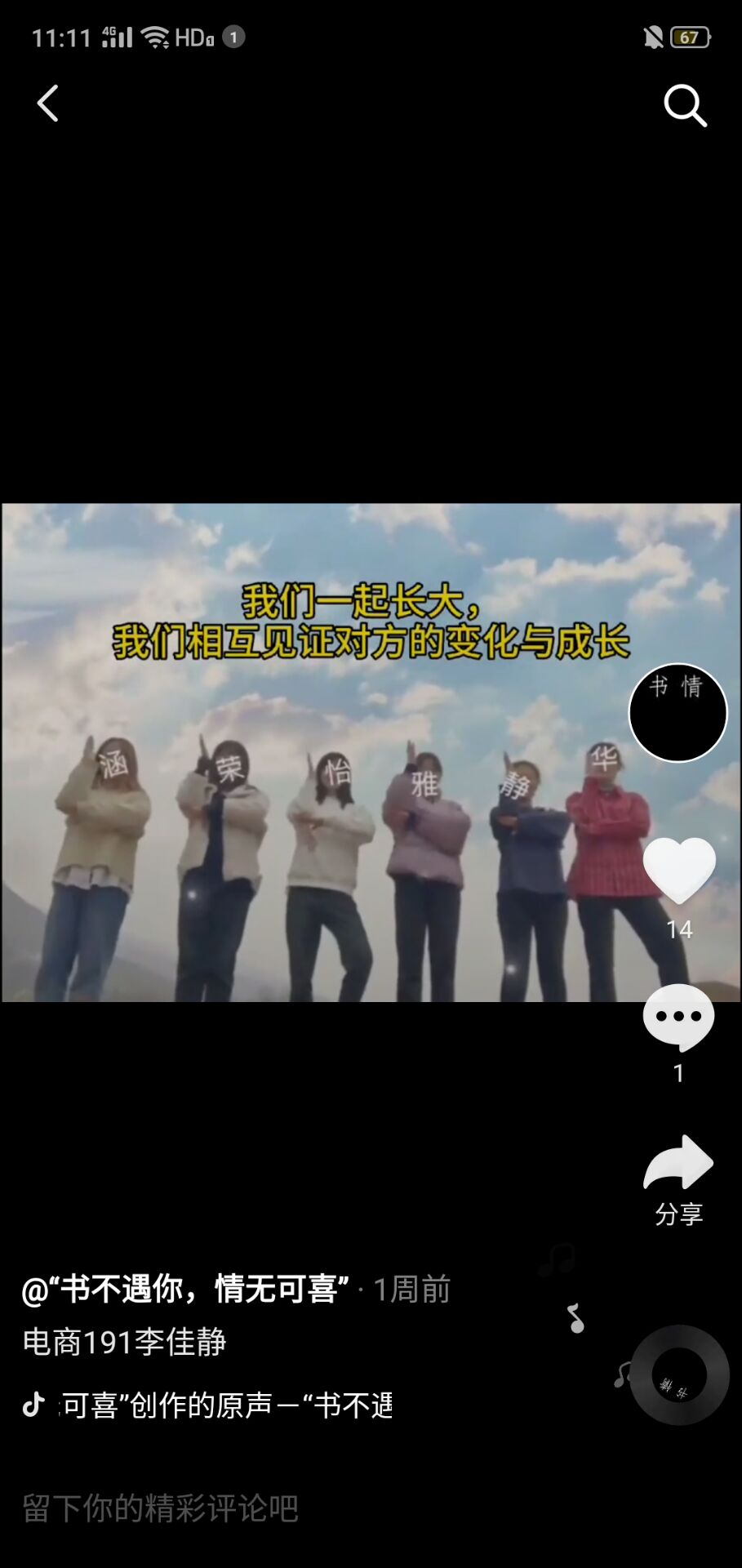The image size is (742, 1568).
Task: Open search with the magnifier icon
Action: point(684,105)
